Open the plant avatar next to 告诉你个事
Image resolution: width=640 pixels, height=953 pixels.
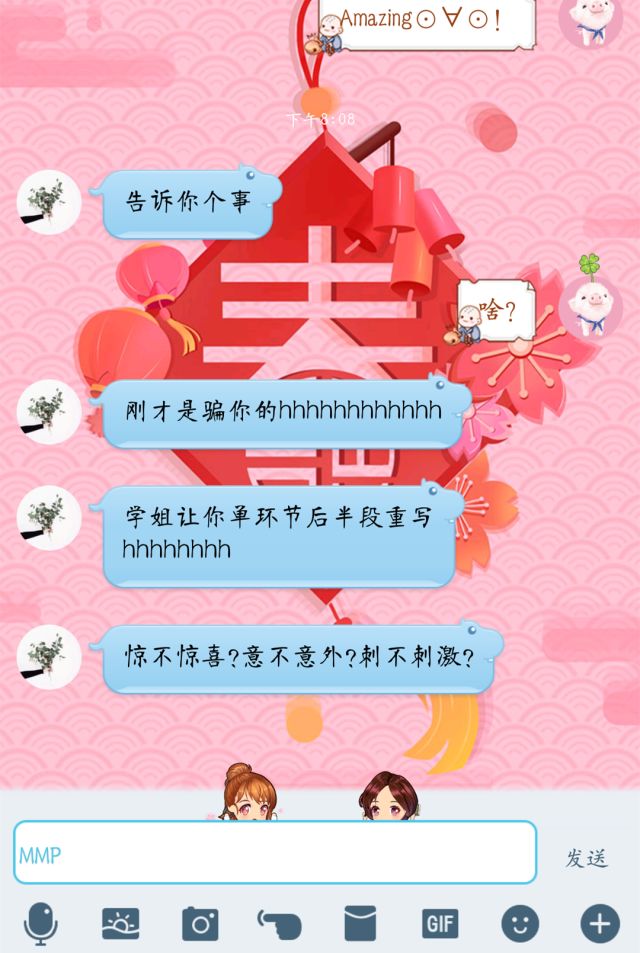(49, 203)
